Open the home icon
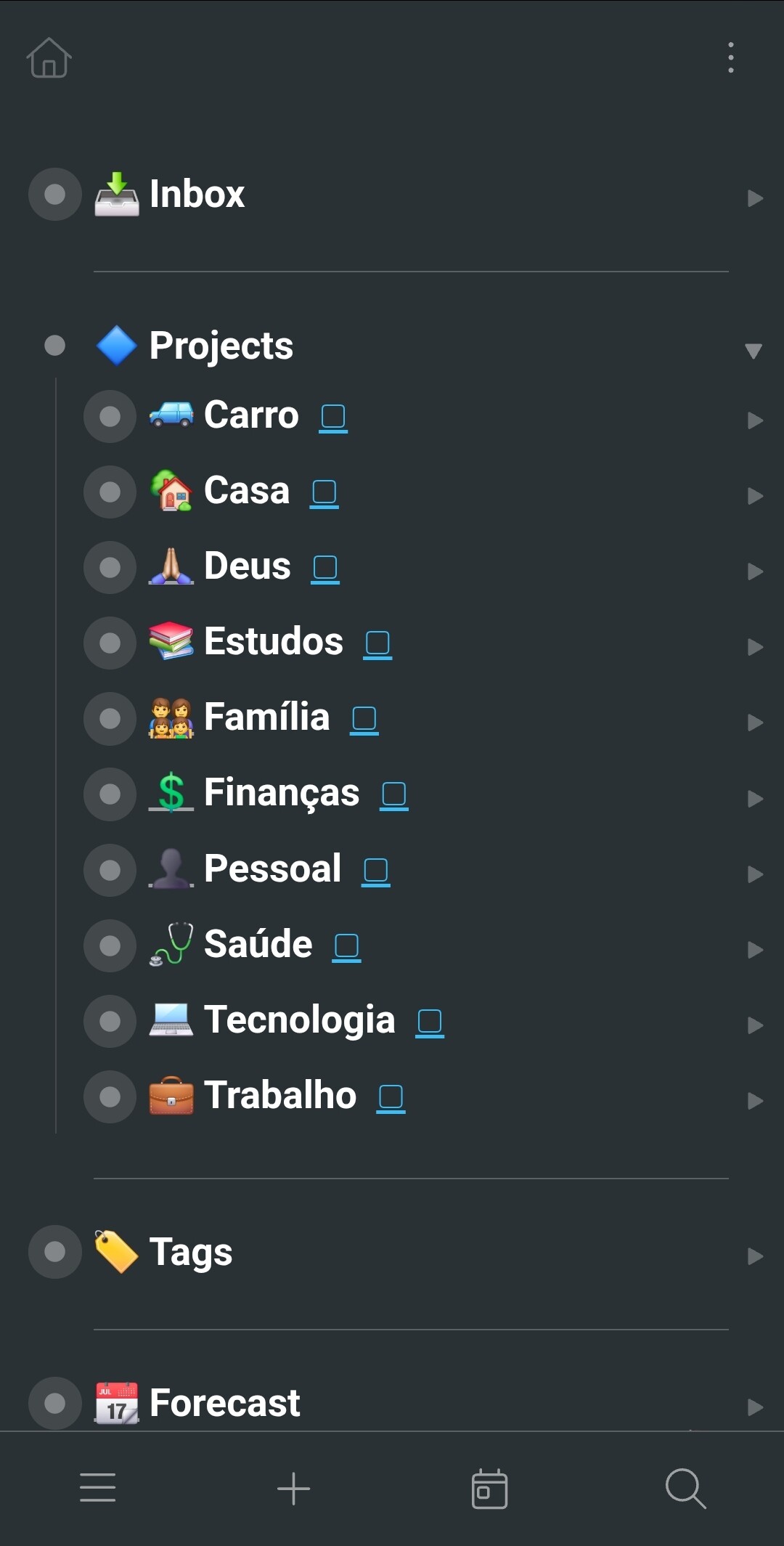The width and height of the screenshot is (784, 1546). coord(49,58)
